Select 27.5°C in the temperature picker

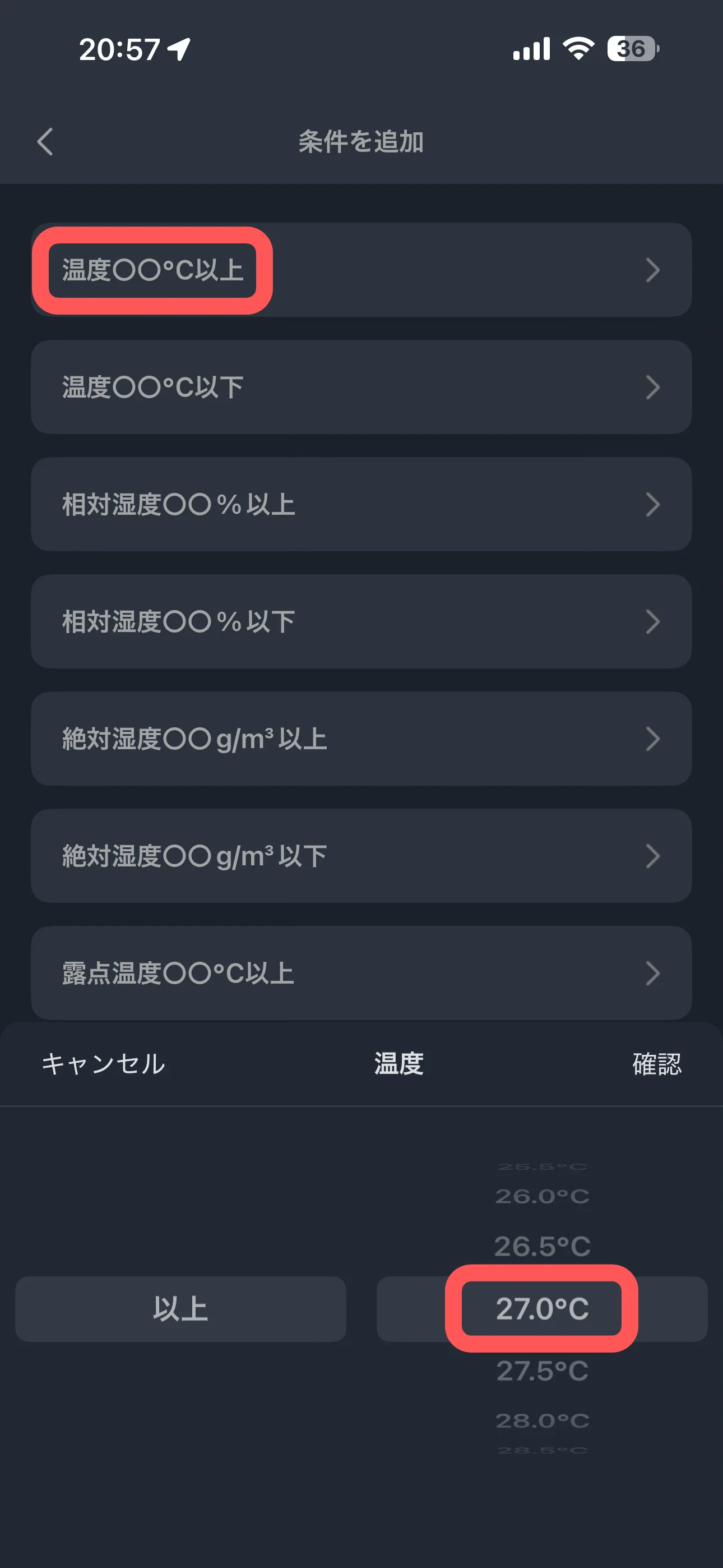click(541, 1371)
